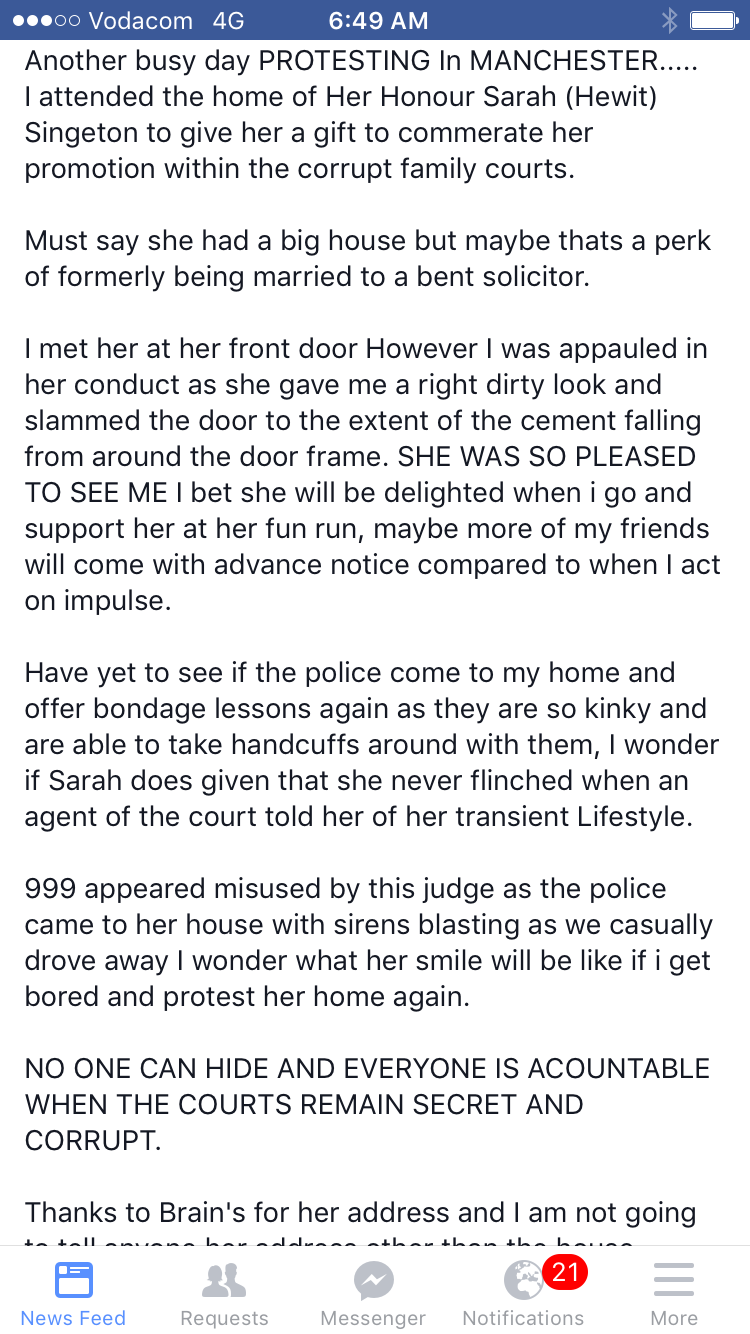The height and width of the screenshot is (1334, 750).
Task: Open the Messenger tab
Action: (374, 1292)
